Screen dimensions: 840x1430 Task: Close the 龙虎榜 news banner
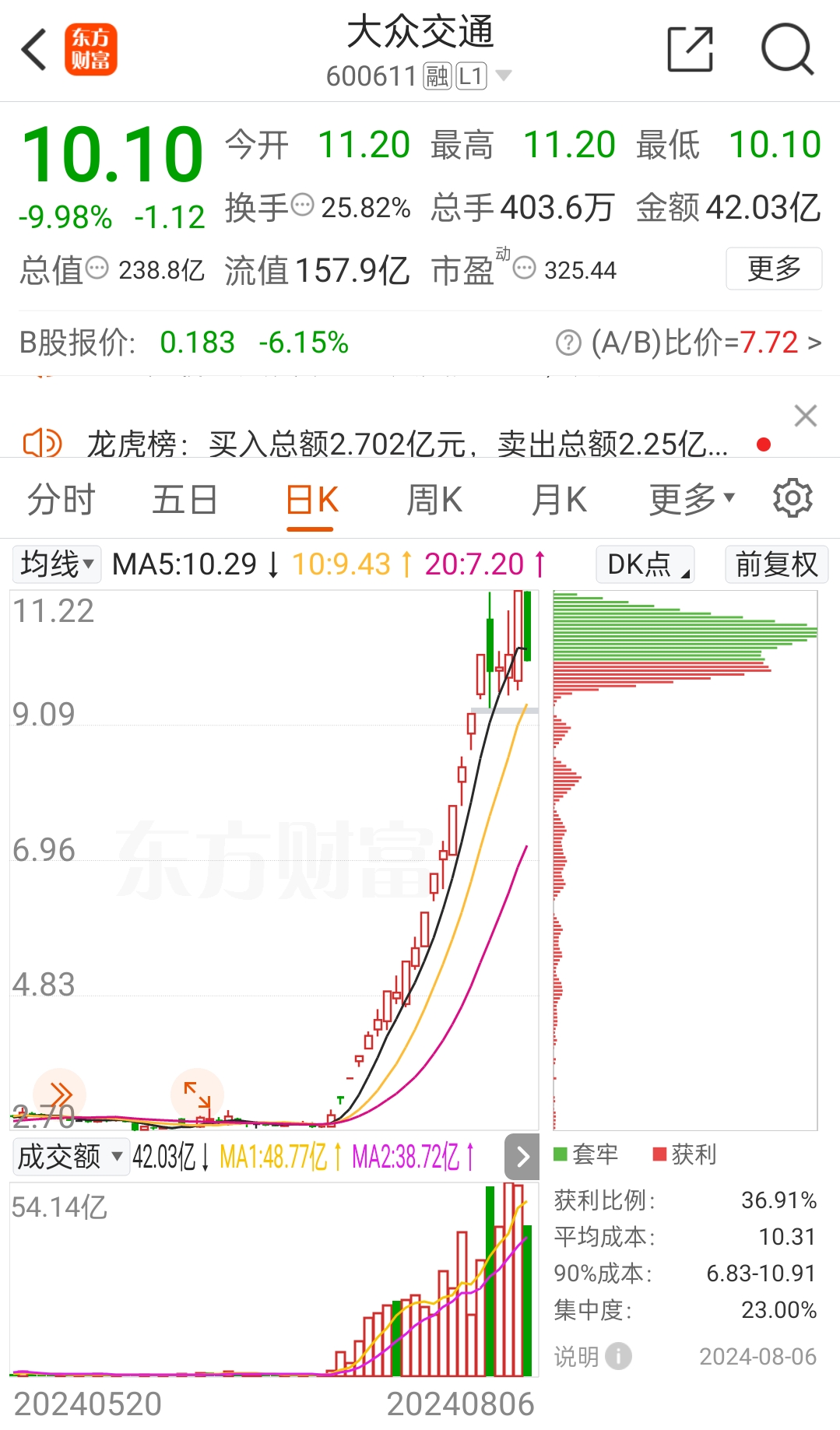[806, 416]
